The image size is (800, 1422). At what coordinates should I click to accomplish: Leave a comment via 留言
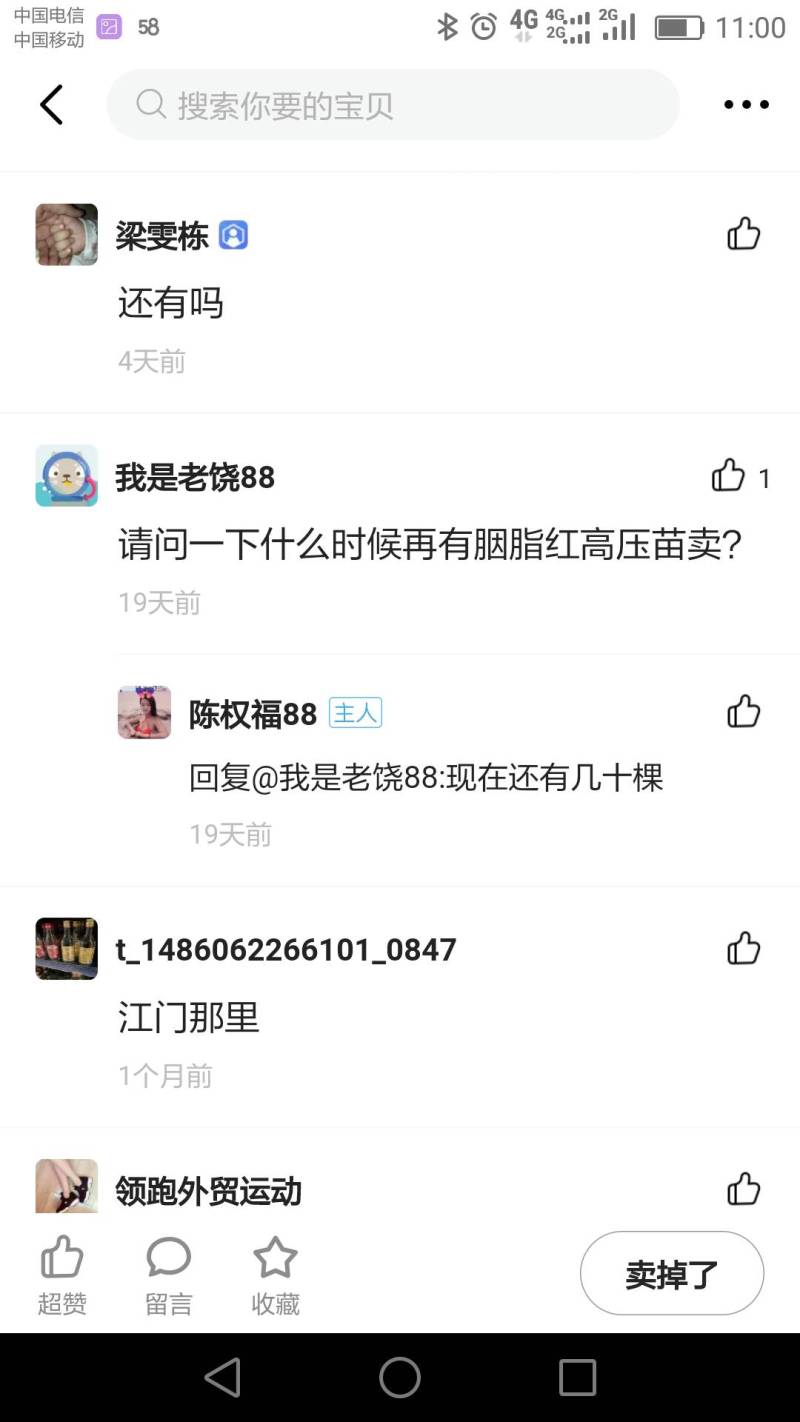coord(168,1274)
